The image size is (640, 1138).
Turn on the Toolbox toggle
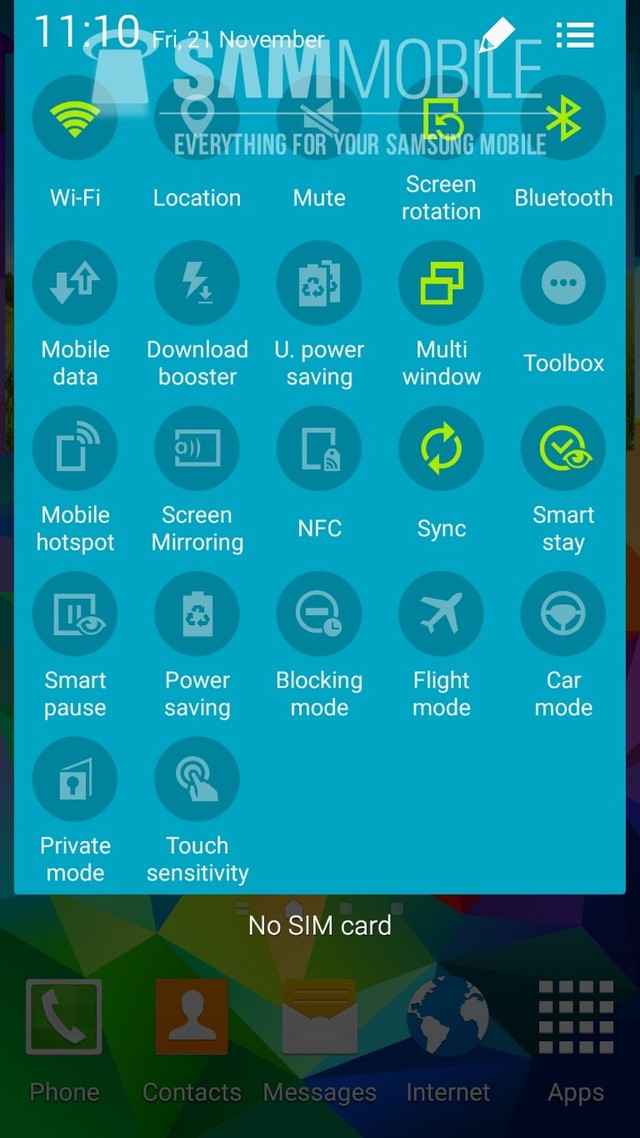click(563, 283)
